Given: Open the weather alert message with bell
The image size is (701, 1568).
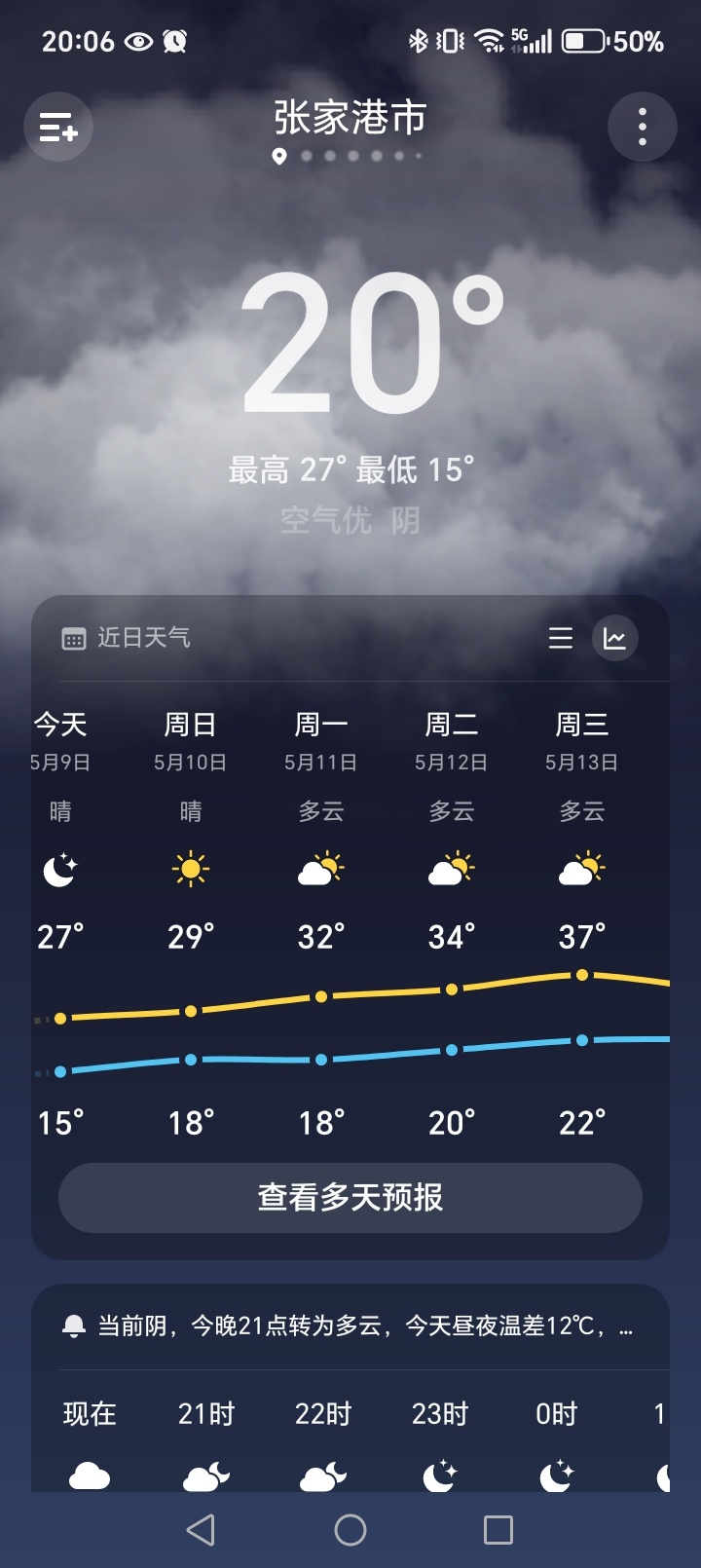Looking at the screenshot, I should [x=350, y=1325].
